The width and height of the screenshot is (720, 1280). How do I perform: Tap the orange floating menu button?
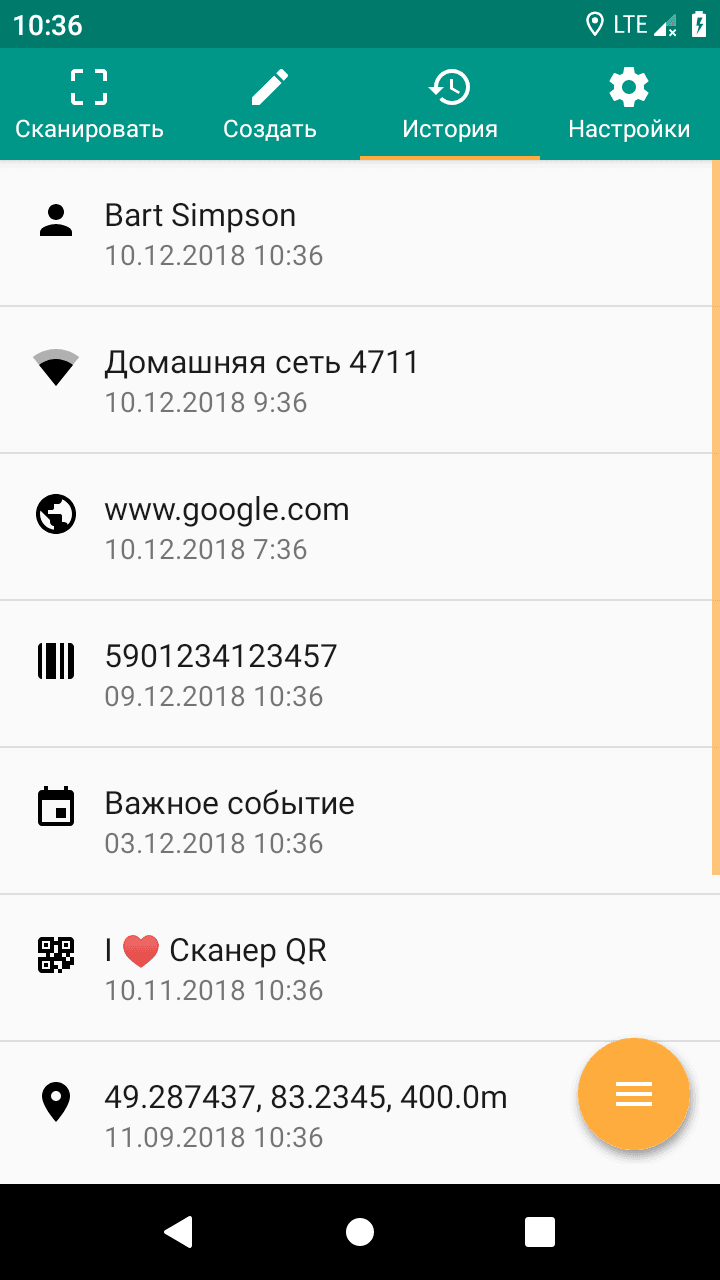[634, 1095]
